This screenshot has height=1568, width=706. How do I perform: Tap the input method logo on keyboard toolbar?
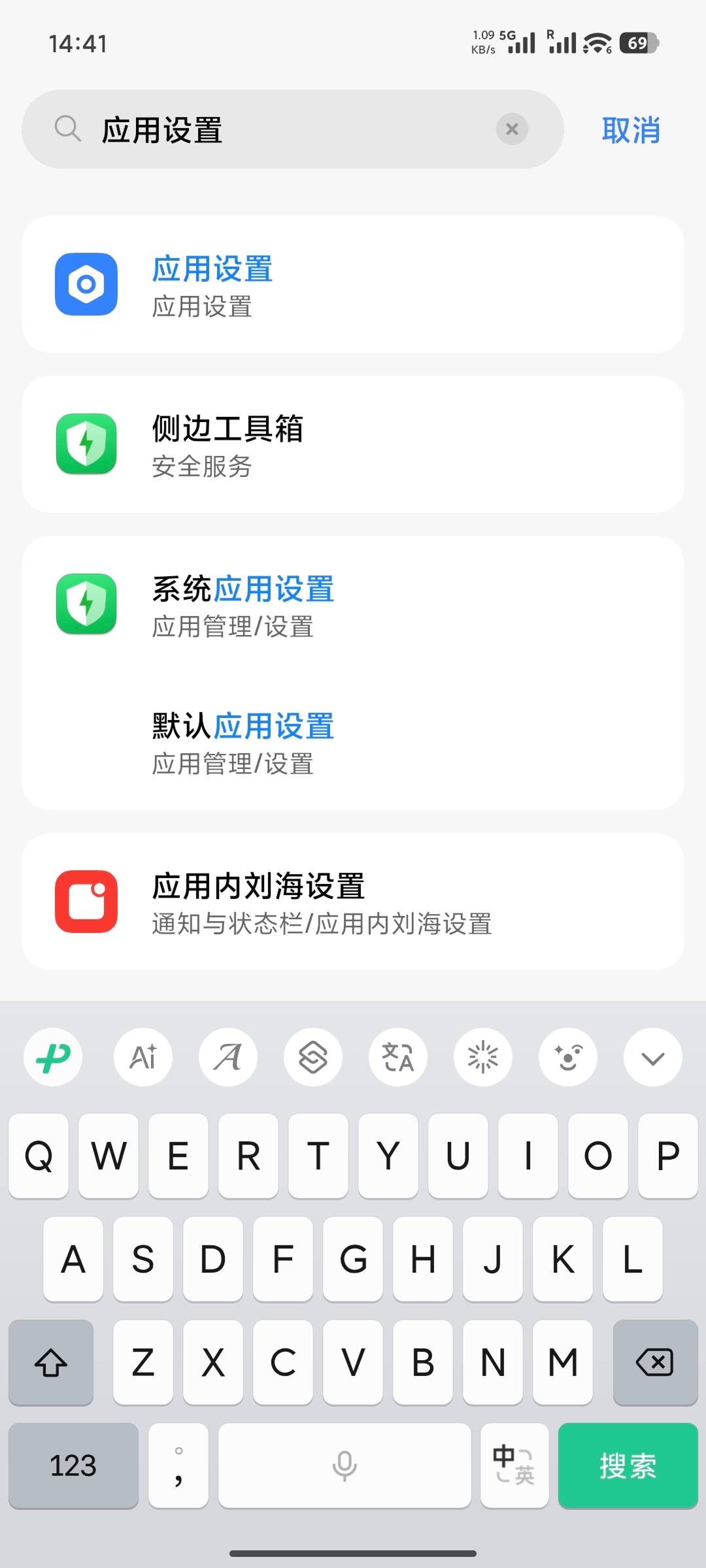[53, 1056]
